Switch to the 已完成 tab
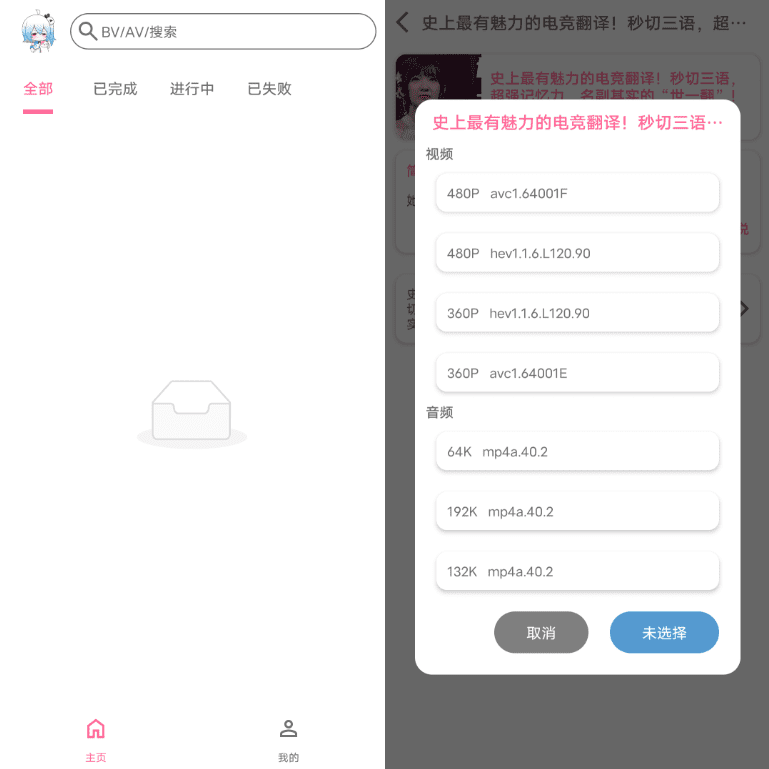769x769 pixels. click(115, 89)
